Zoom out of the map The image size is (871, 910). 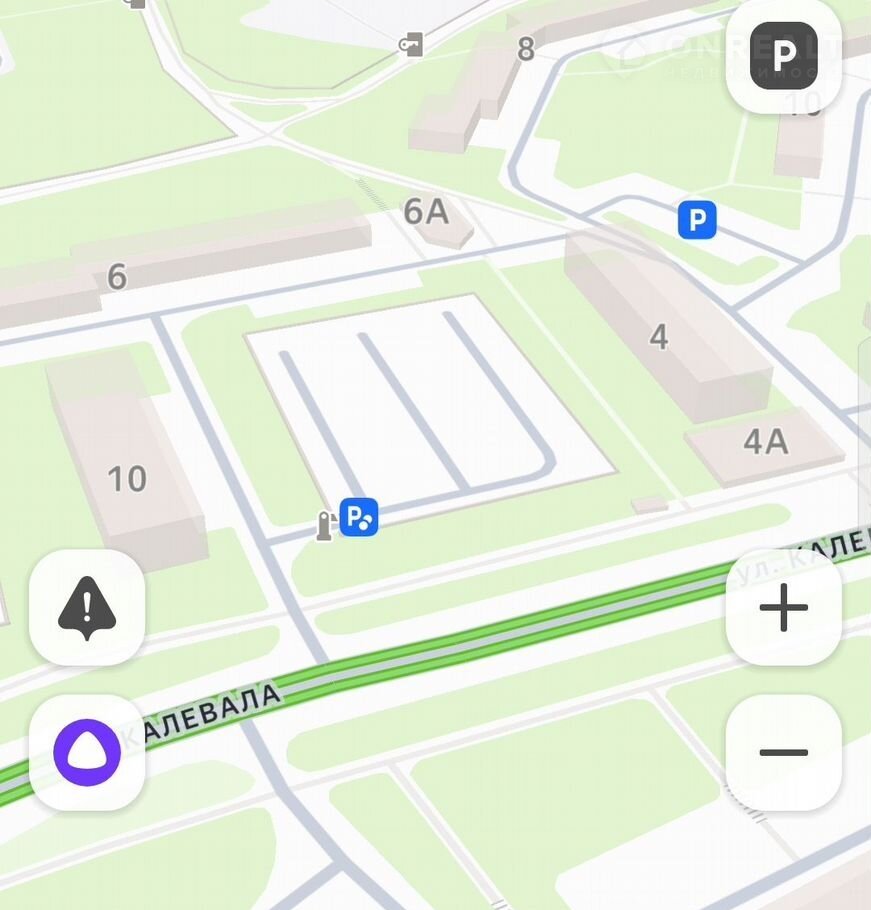(x=783, y=753)
